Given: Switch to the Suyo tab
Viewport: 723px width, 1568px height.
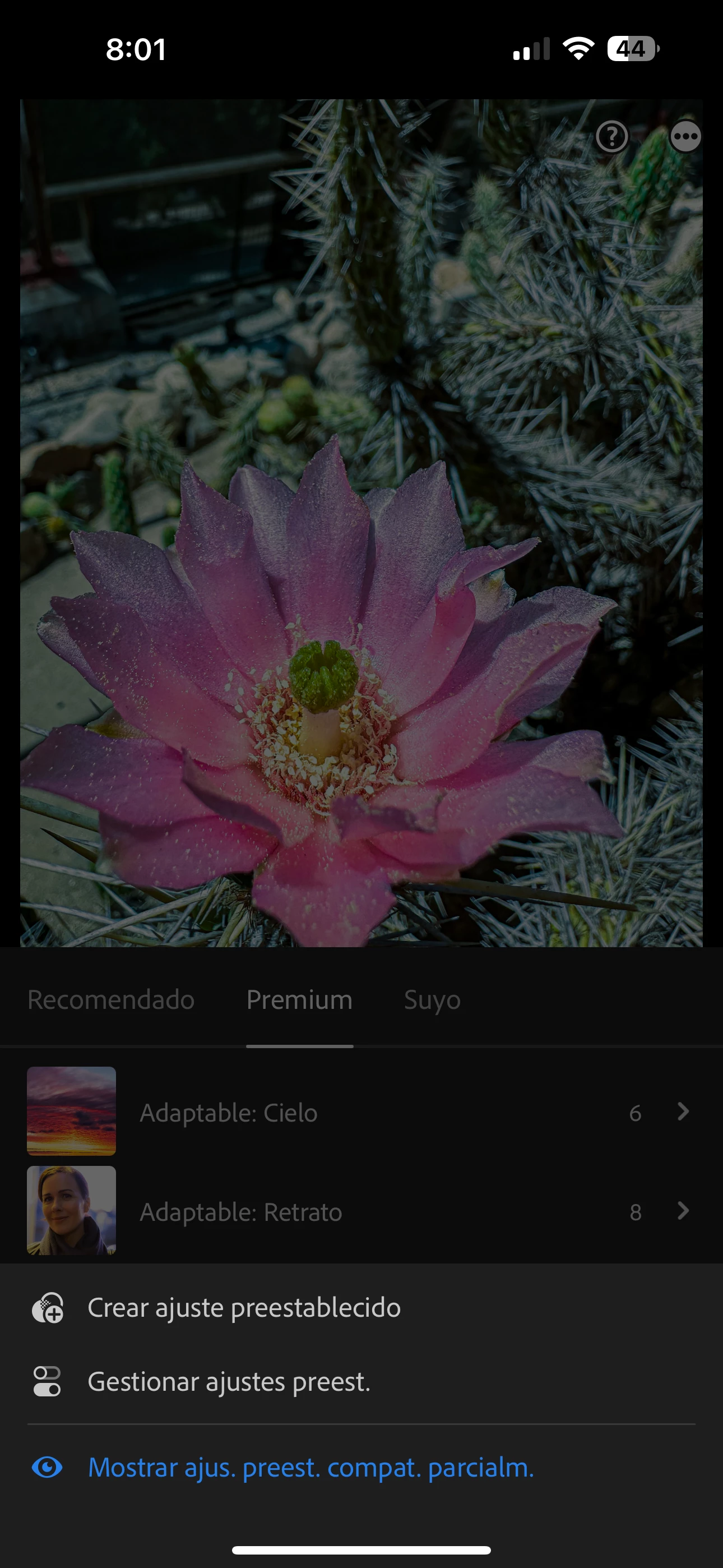Looking at the screenshot, I should 432,1000.
